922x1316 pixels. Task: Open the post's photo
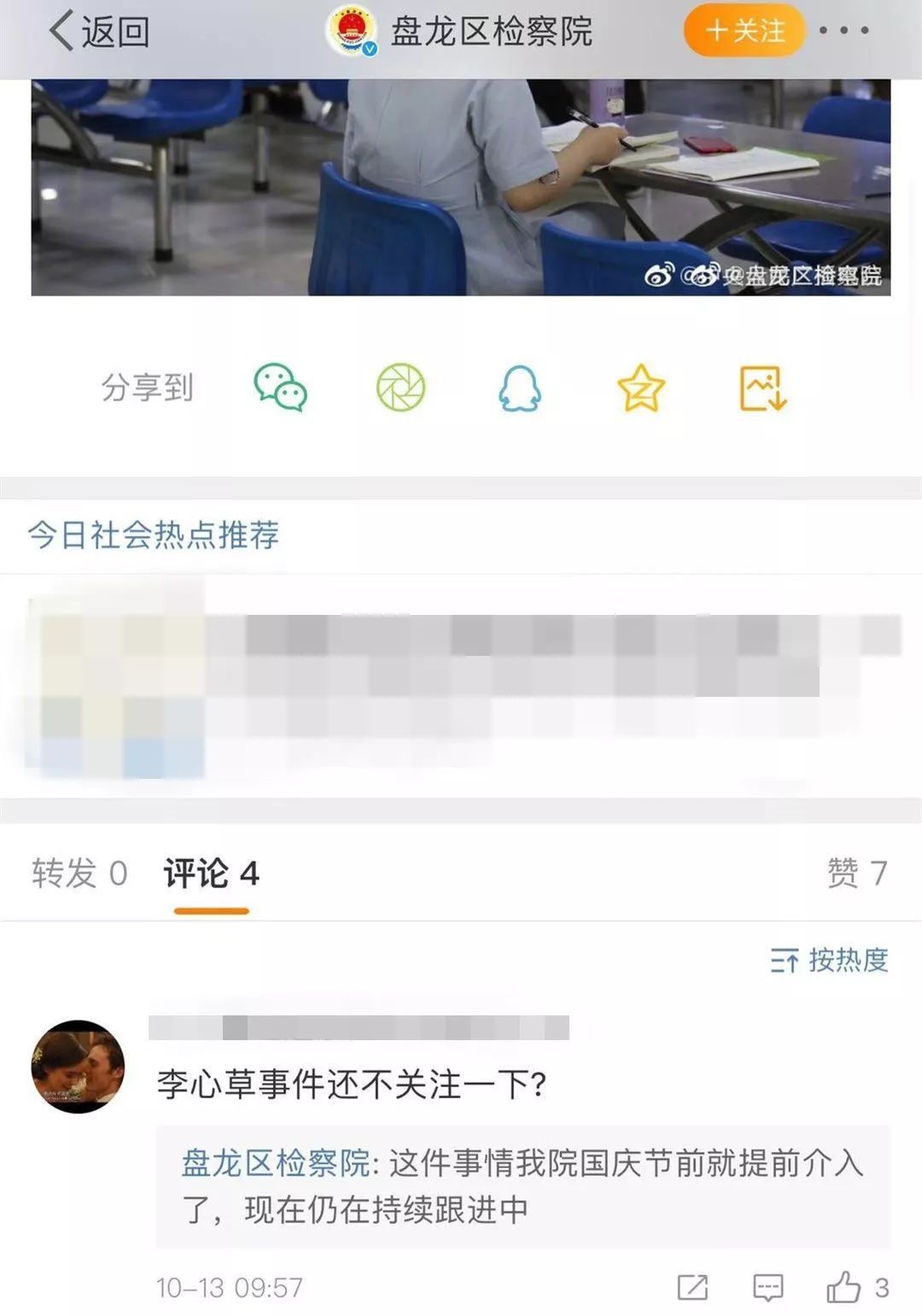pyautogui.click(x=461, y=188)
